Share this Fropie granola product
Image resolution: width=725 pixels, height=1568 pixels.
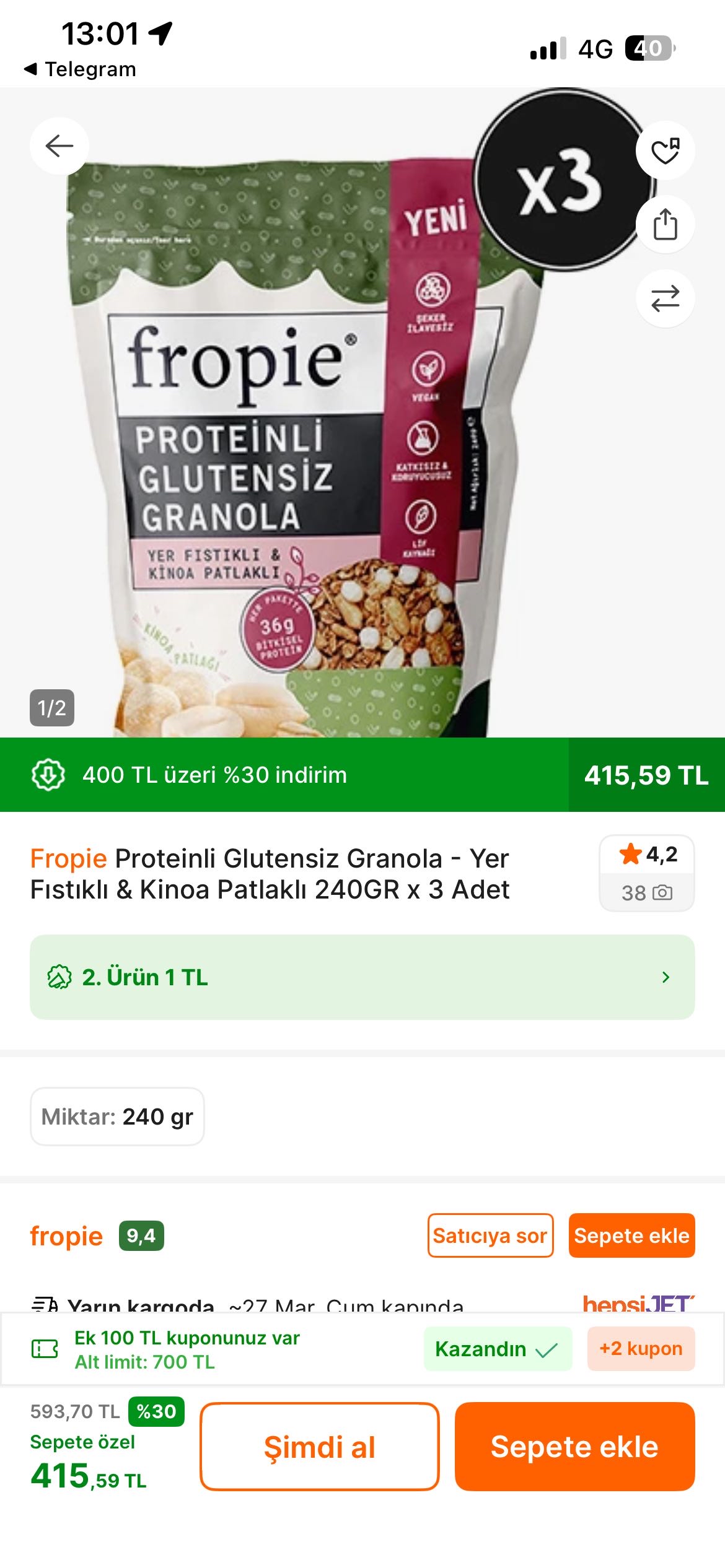(665, 224)
